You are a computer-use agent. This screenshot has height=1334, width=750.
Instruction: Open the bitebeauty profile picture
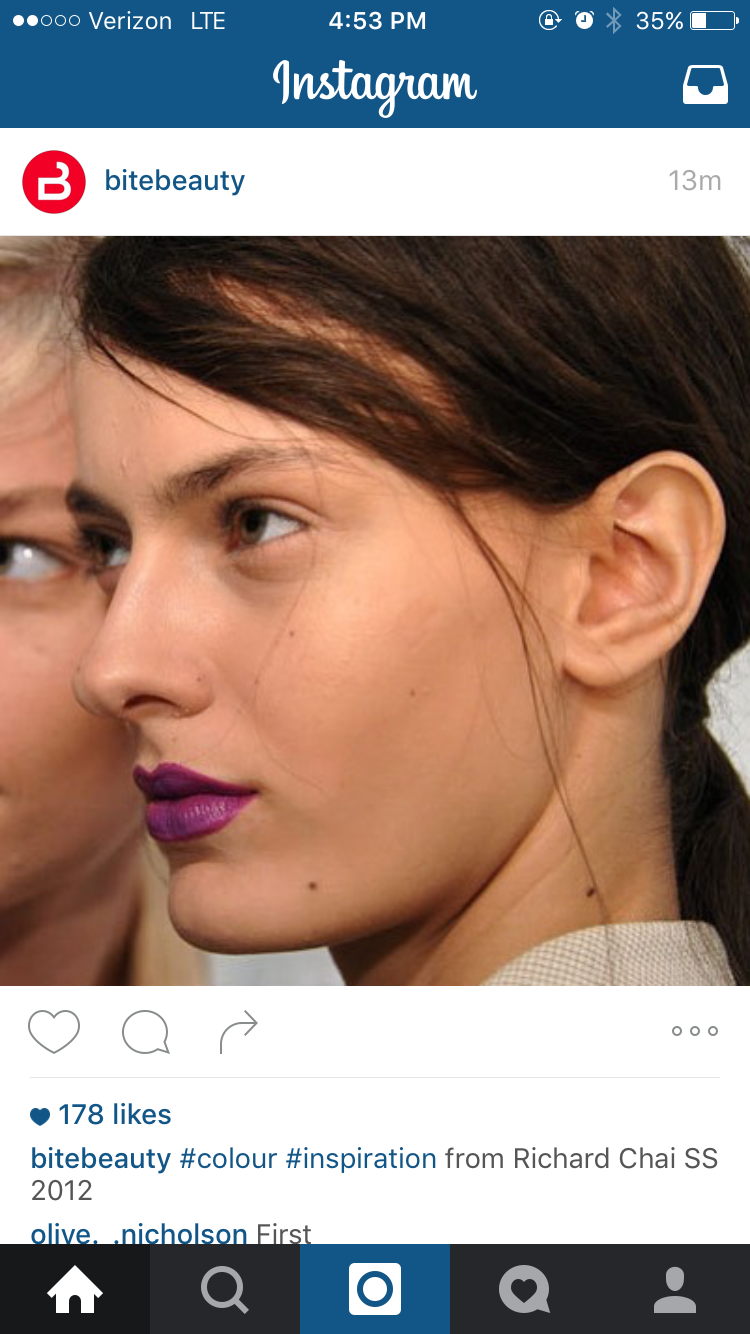pos(54,182)
